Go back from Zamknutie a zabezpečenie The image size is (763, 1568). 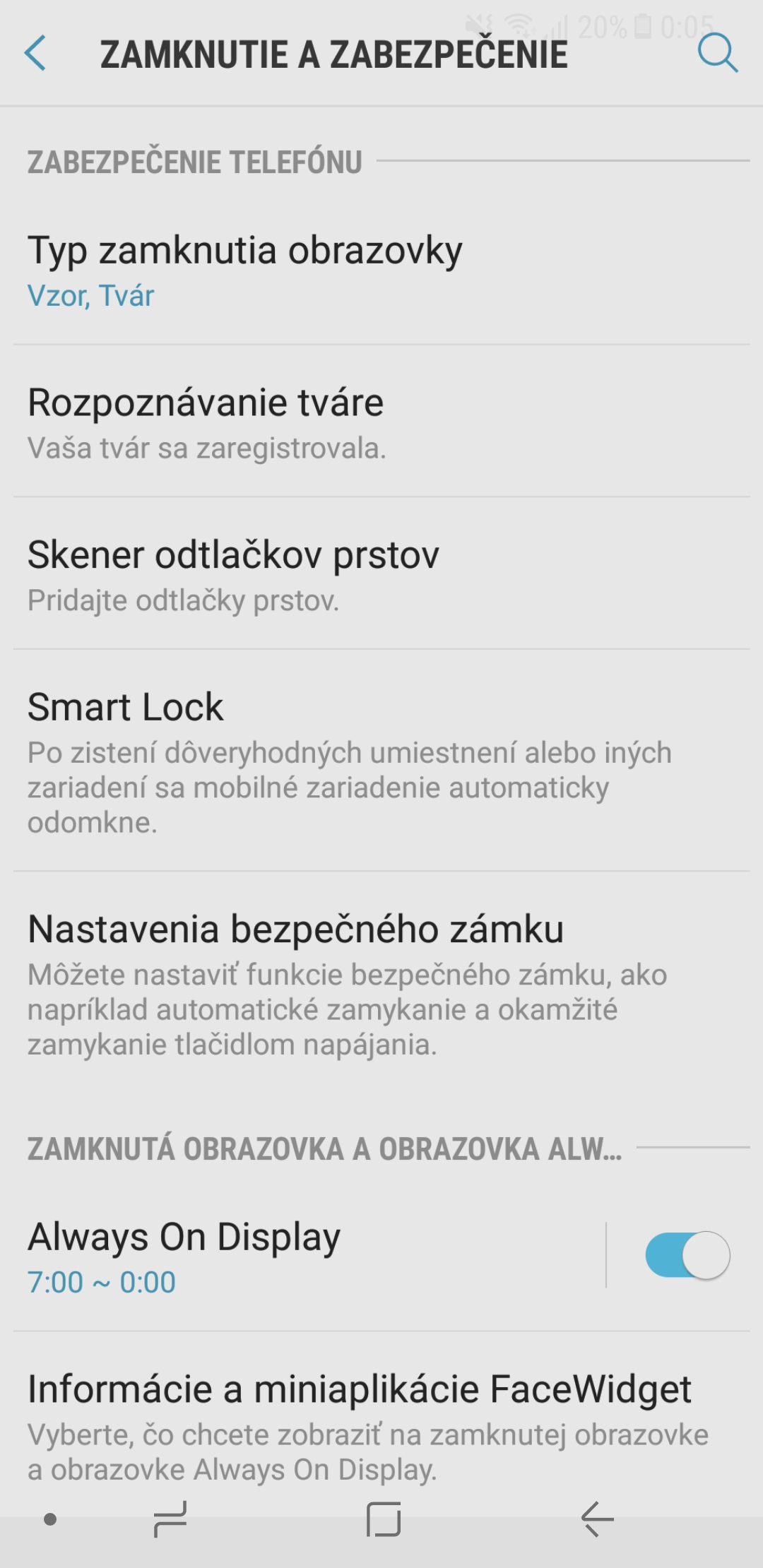pos(35,54)
